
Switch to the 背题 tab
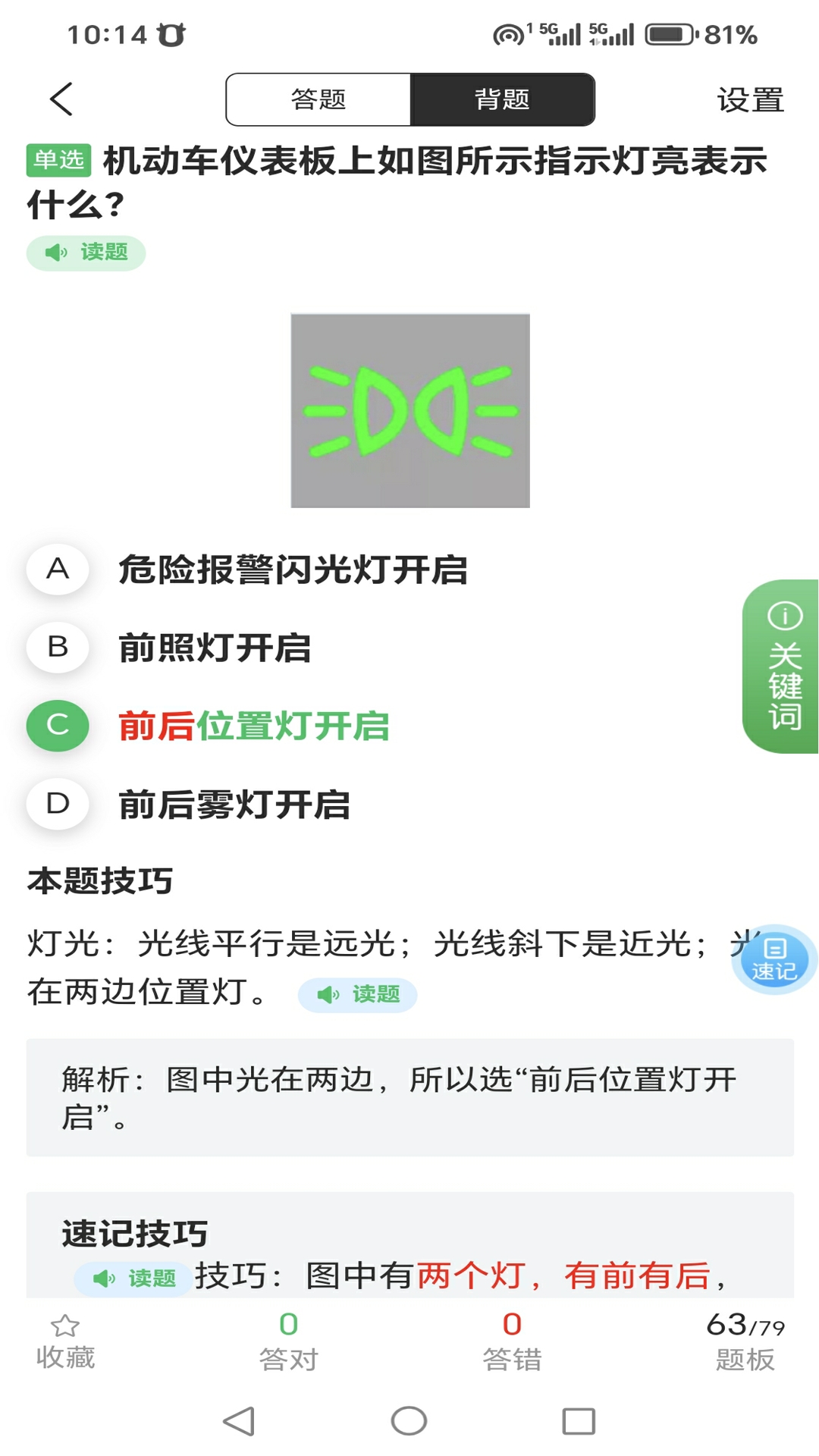pos(502,99)
